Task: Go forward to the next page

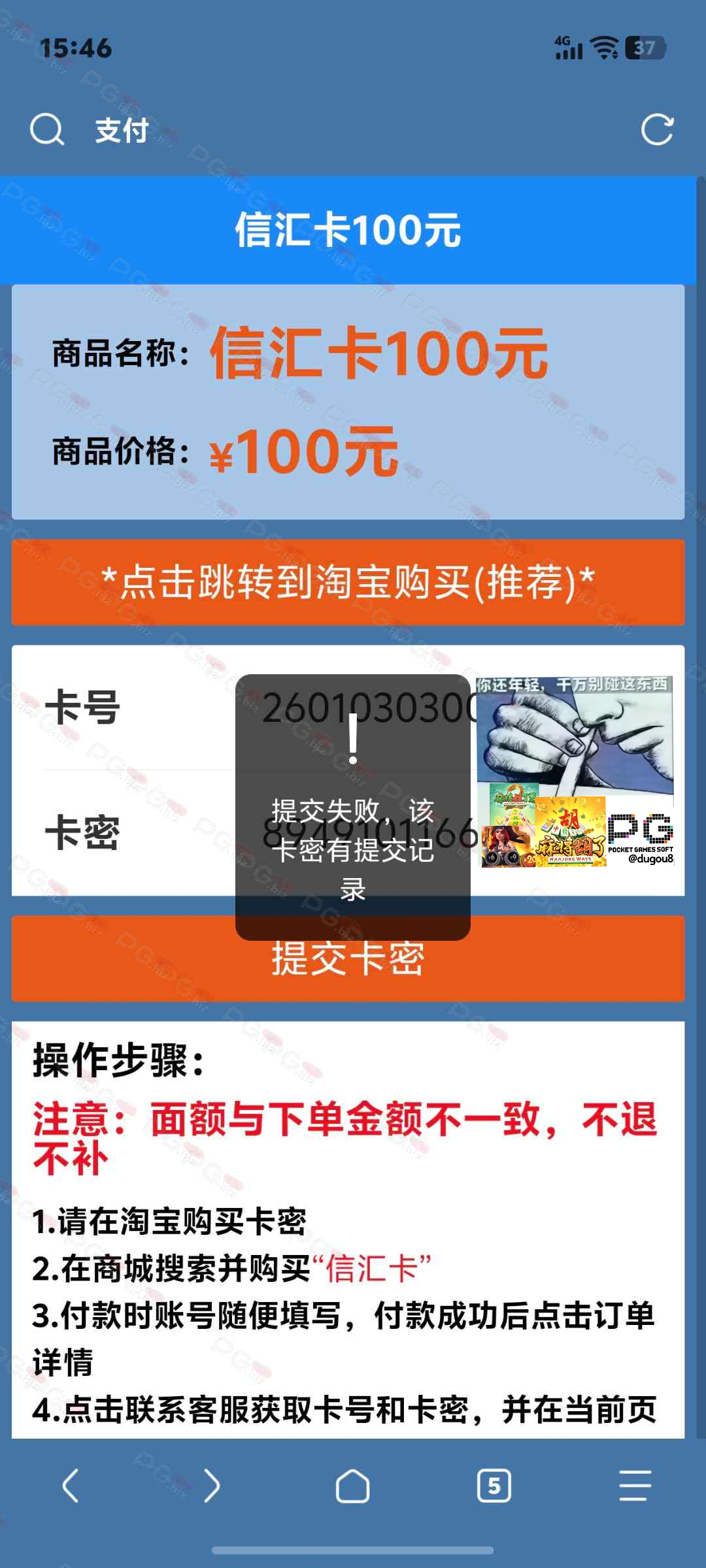Action: [211, 1486]
